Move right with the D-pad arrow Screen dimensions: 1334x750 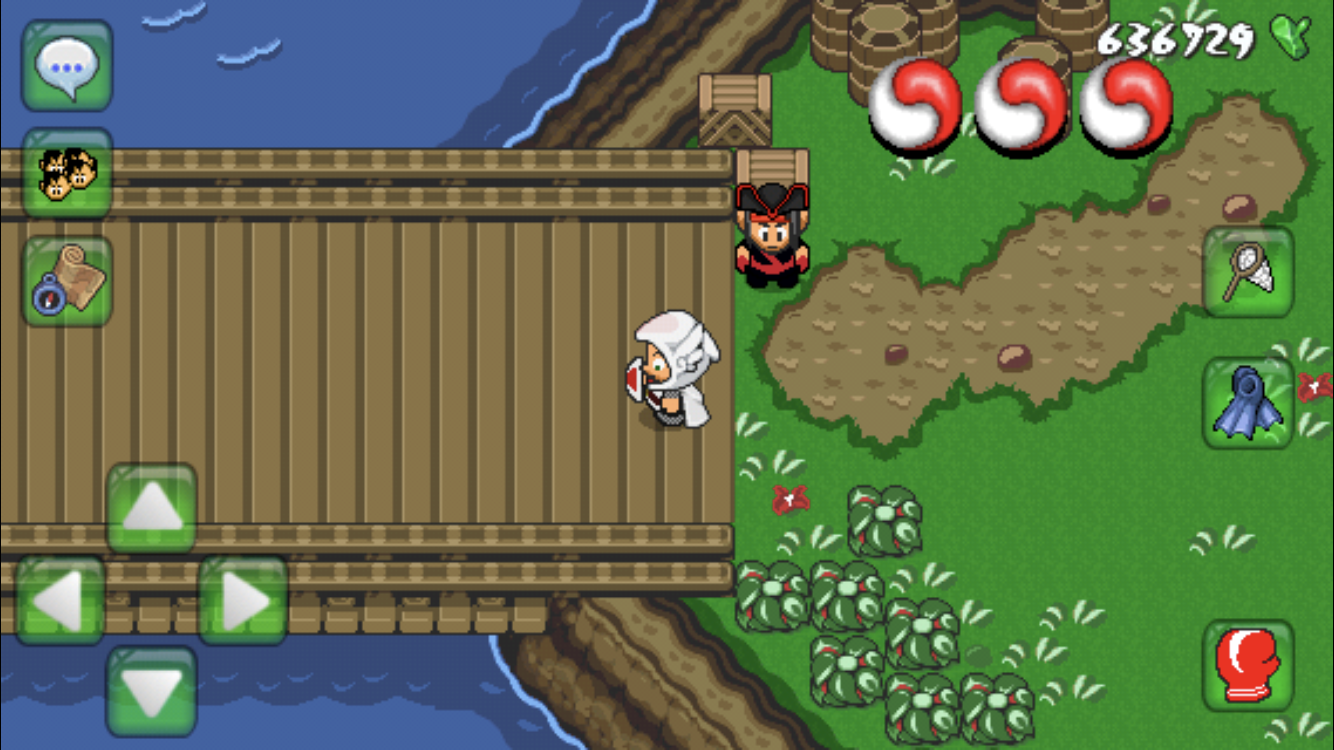[x=243, y=601]
